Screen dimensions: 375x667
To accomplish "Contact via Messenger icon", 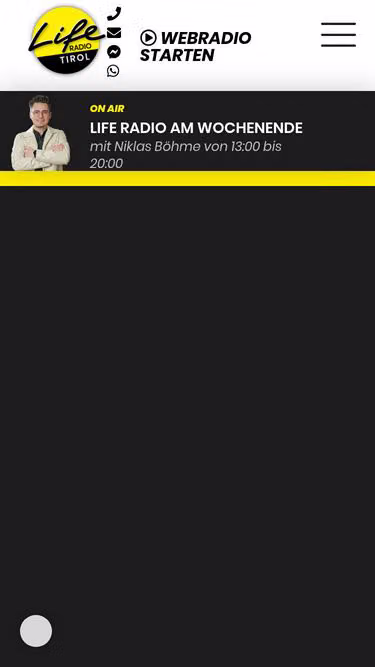I will click(x=114, y=52).
